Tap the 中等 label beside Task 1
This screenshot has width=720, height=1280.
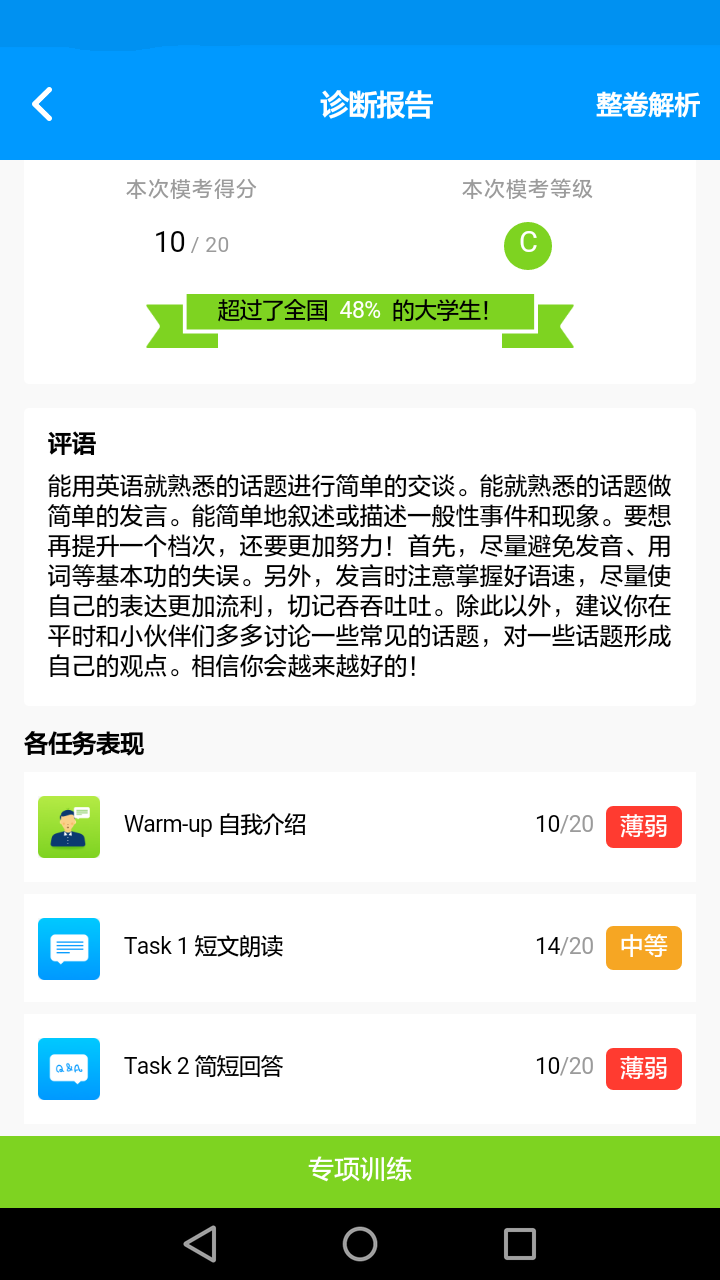[x=643, y=948]
